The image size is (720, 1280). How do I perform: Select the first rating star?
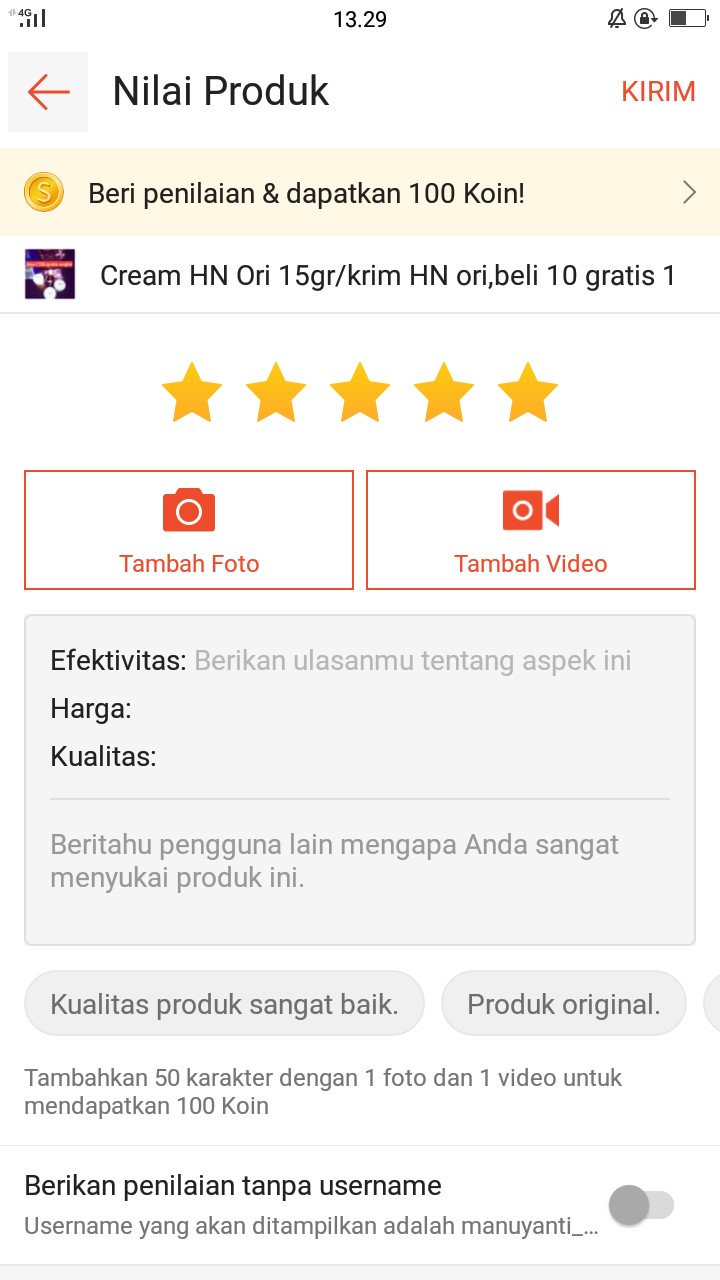(190, 391)
